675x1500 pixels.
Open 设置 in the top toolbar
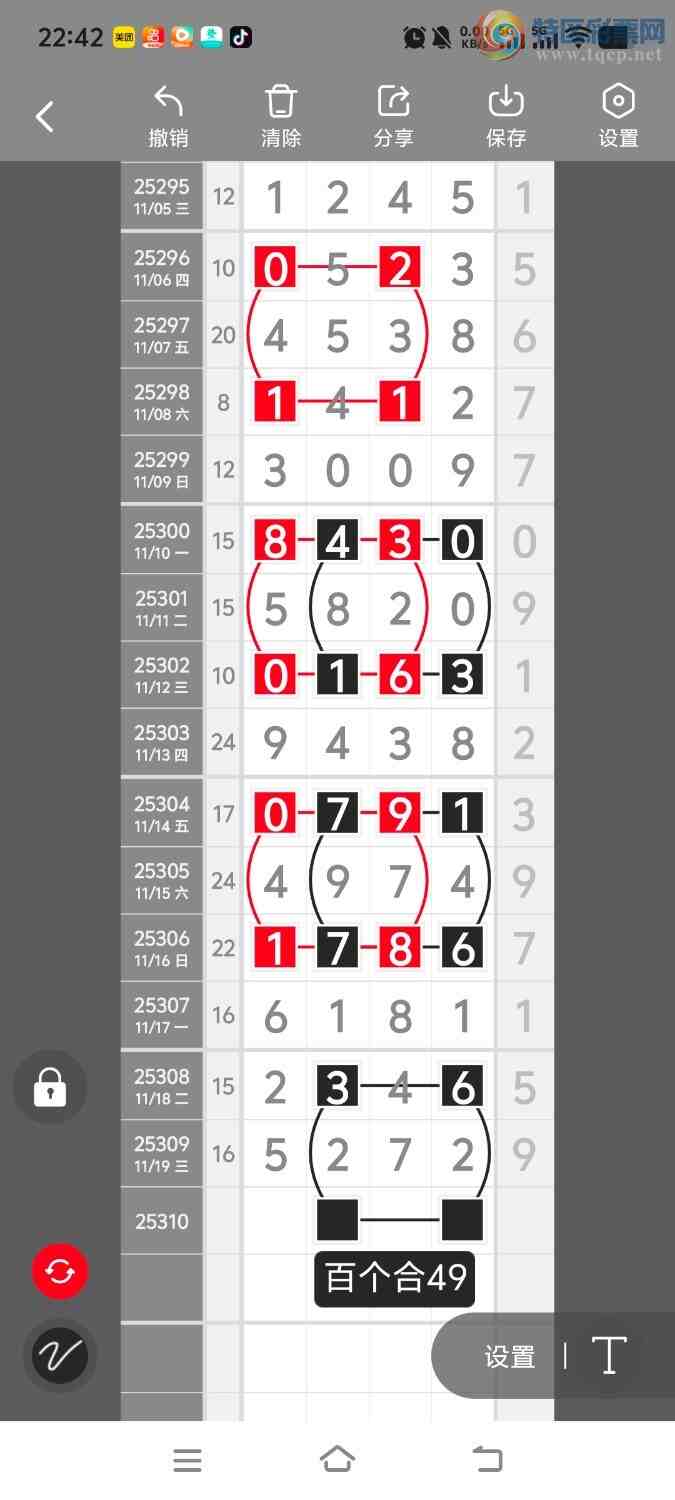tap(618, 116)
